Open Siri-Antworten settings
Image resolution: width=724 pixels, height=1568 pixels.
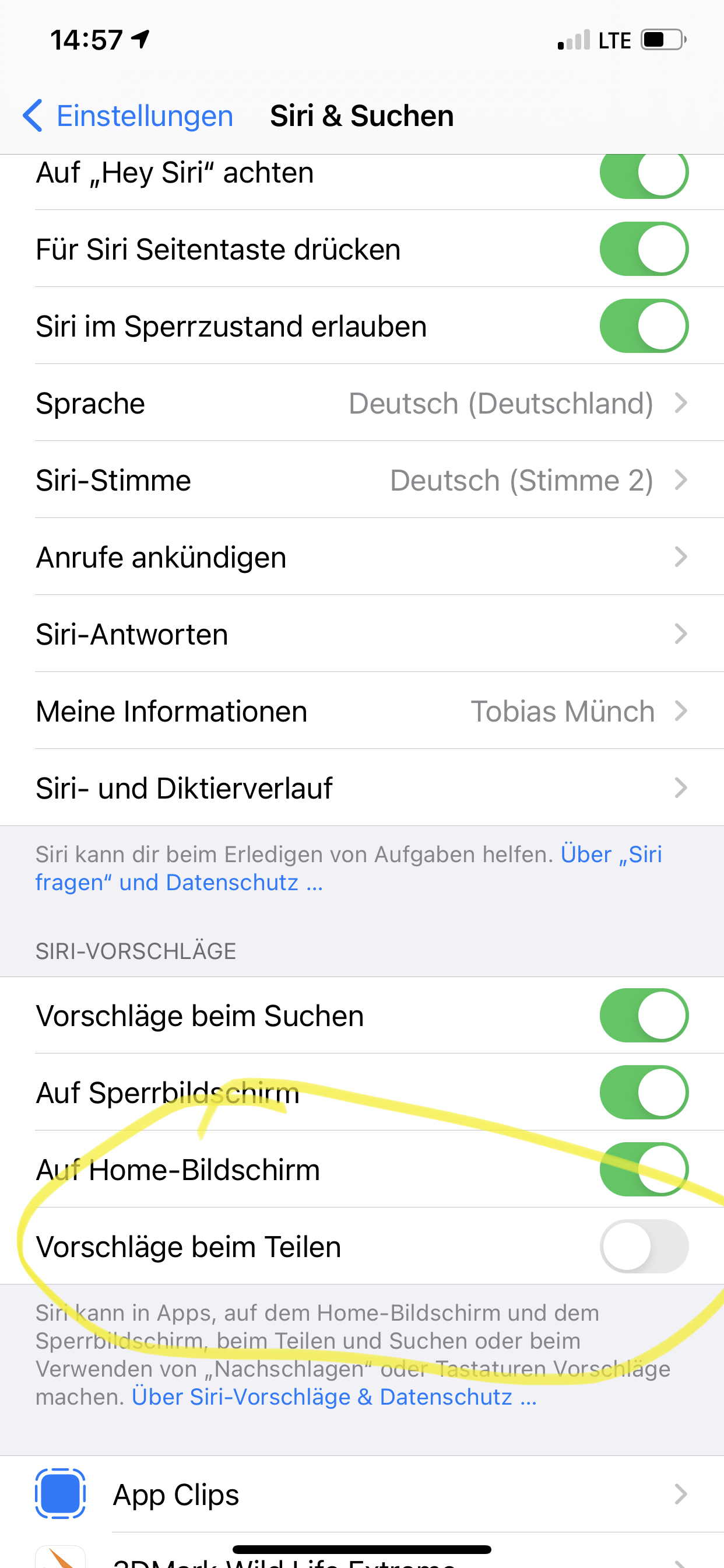point(361,633)
